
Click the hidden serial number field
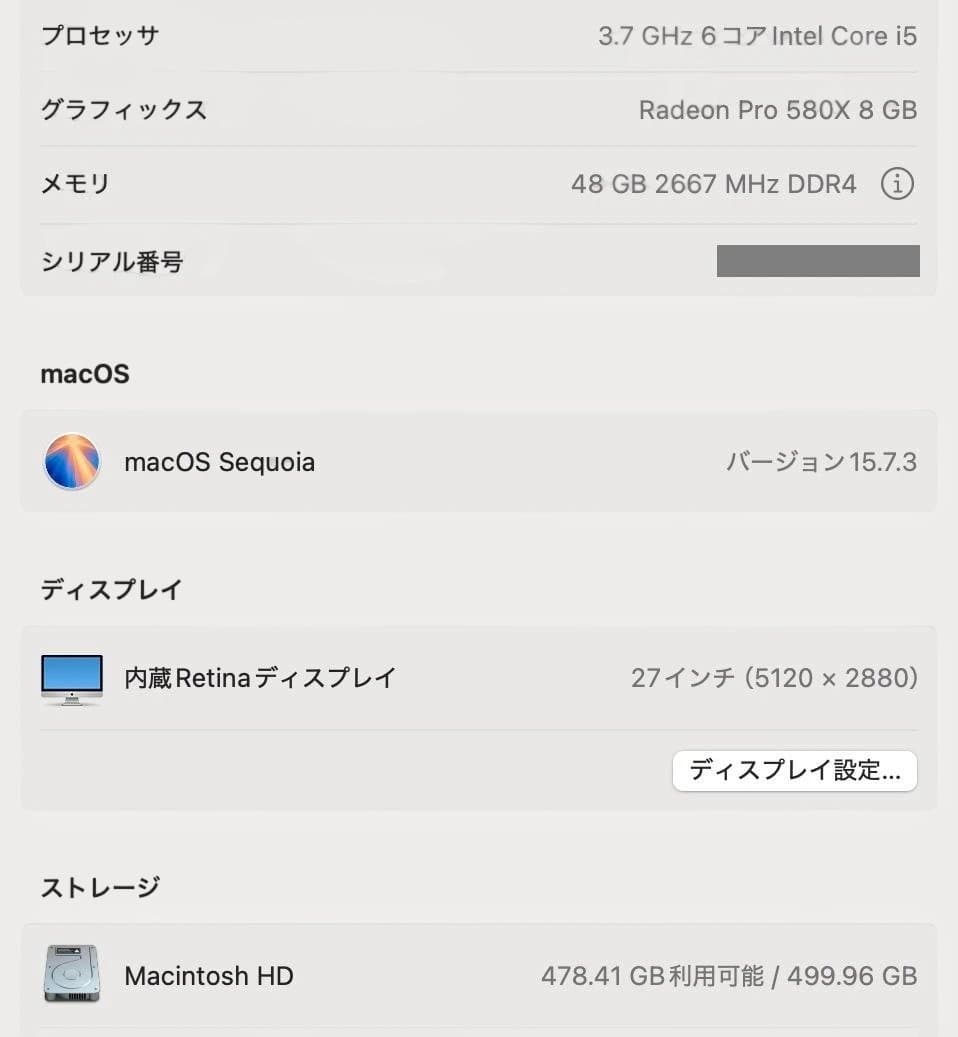pyautogui.click(x=818, y=261)
